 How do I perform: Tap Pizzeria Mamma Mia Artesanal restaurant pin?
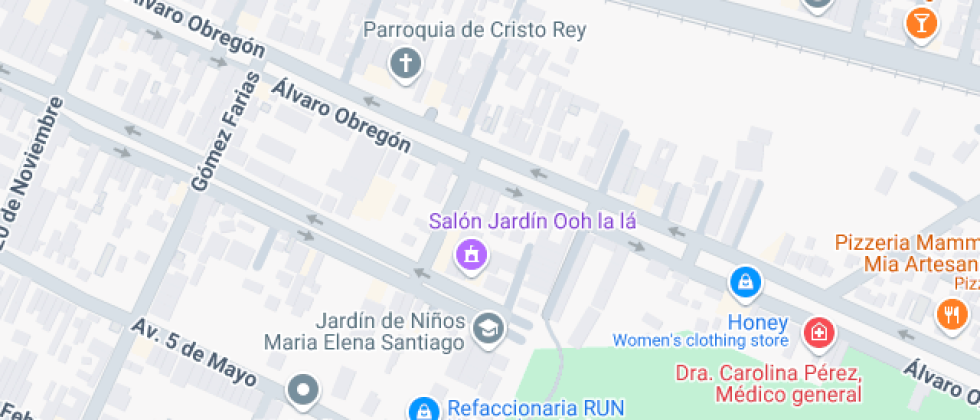948,316
